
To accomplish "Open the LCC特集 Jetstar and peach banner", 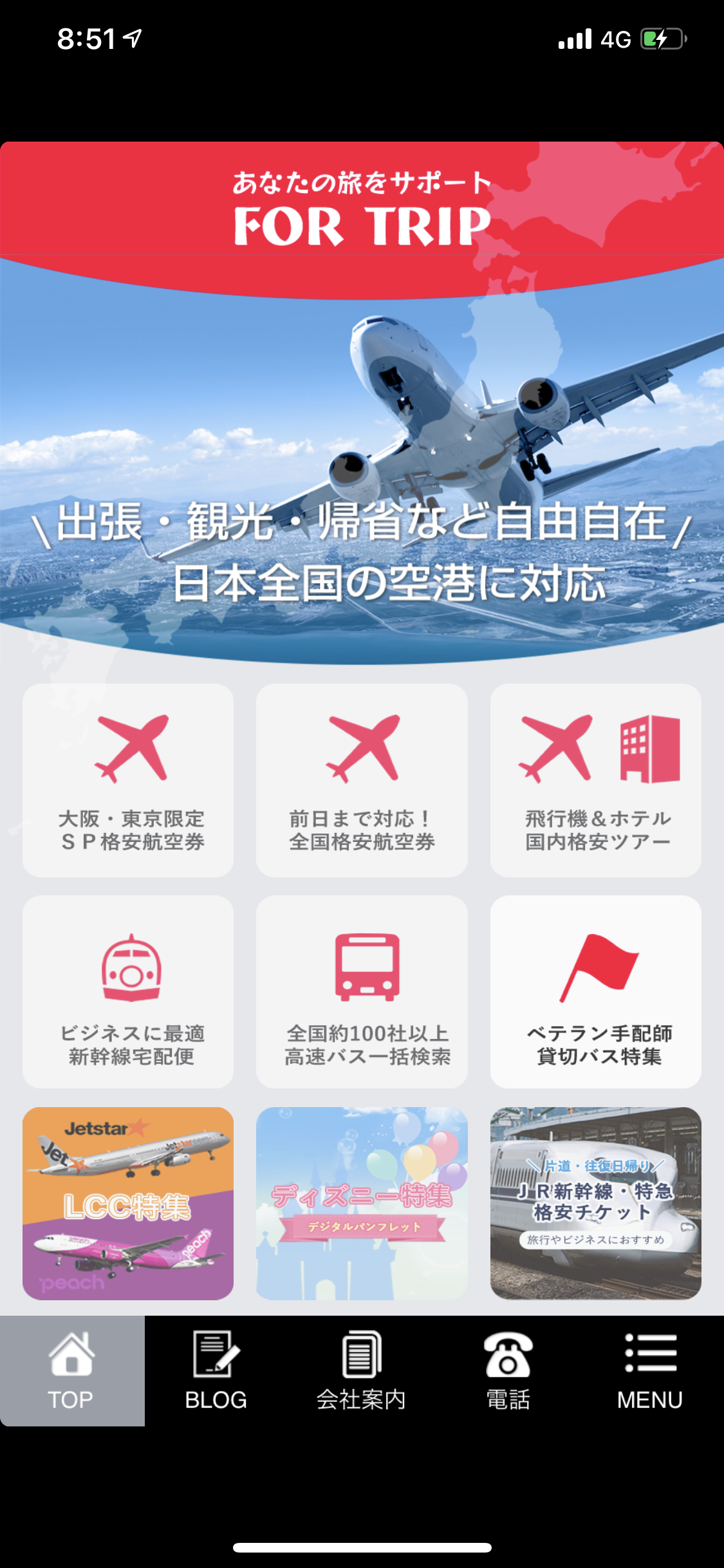I will 128,1203.
